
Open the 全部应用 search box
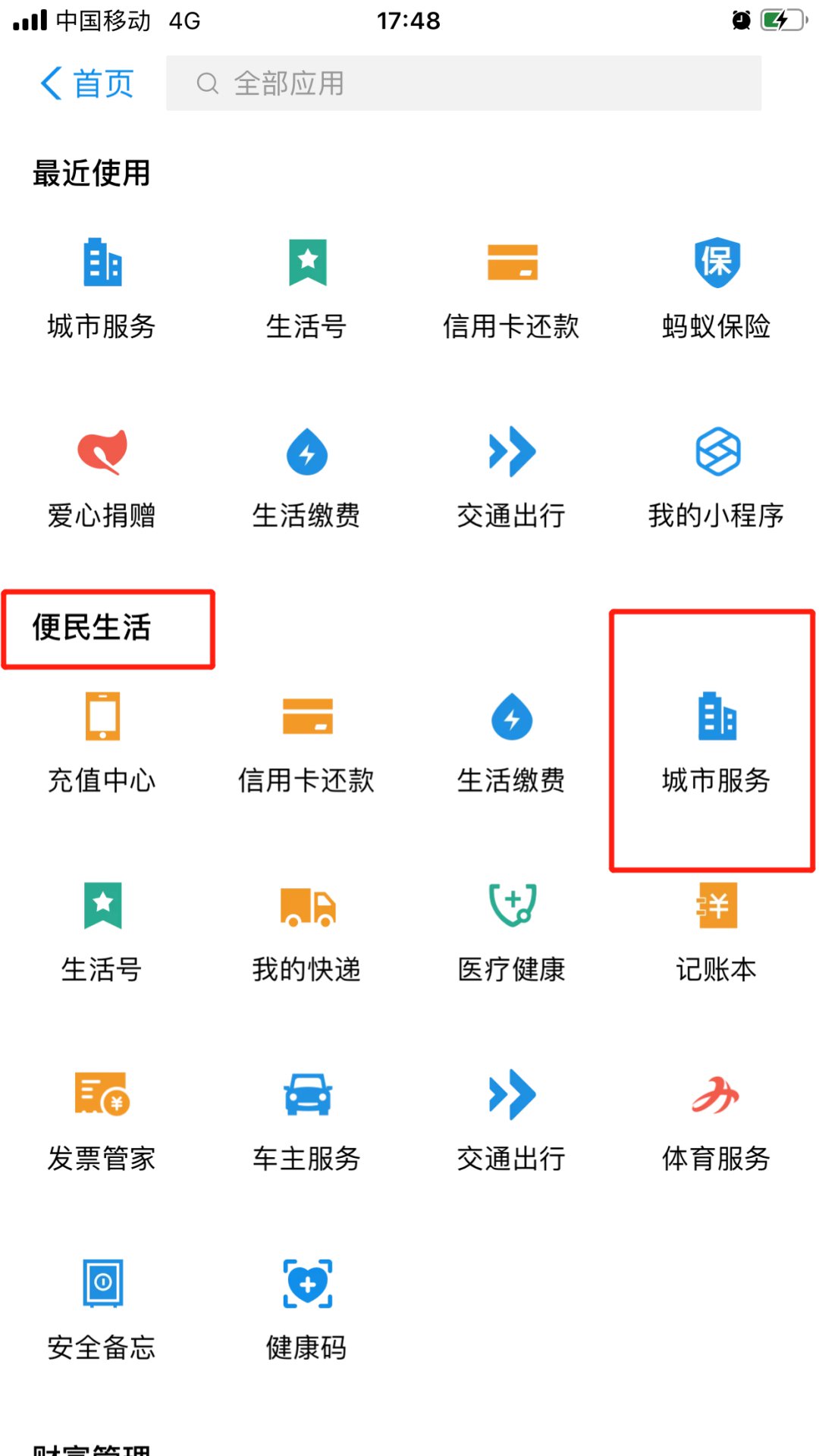click(x=463, y=83)
